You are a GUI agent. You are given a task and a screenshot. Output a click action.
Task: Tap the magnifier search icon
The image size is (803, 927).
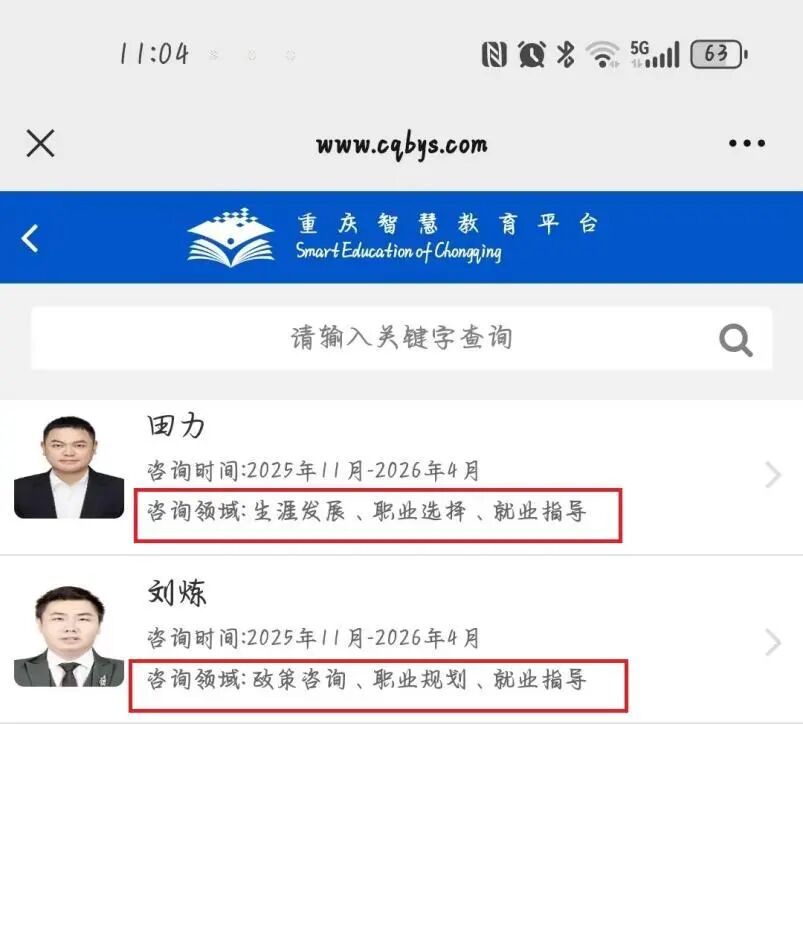(735, 340)
